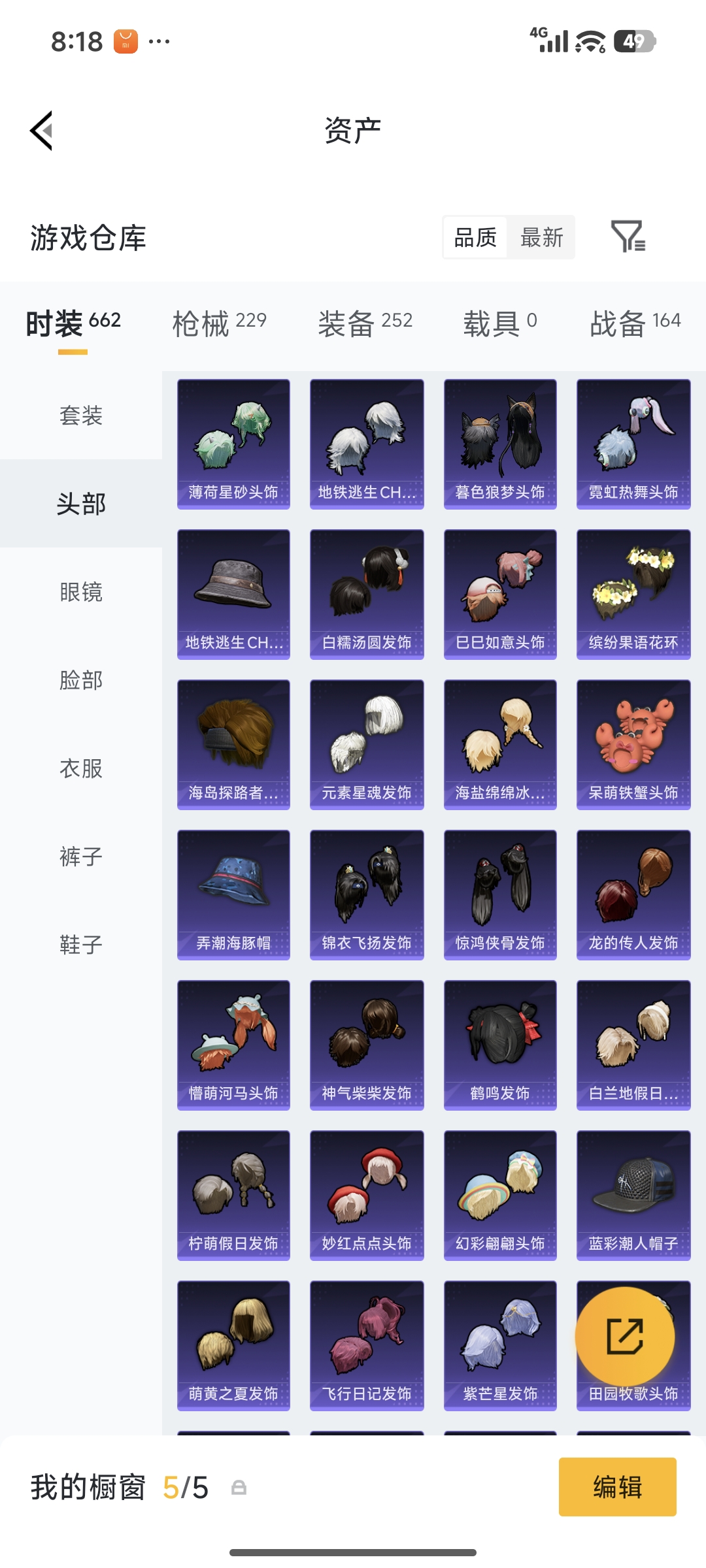Tap the 编辑 button
This screenshot has width=706, height=1568.
[x=616, y=1488]
